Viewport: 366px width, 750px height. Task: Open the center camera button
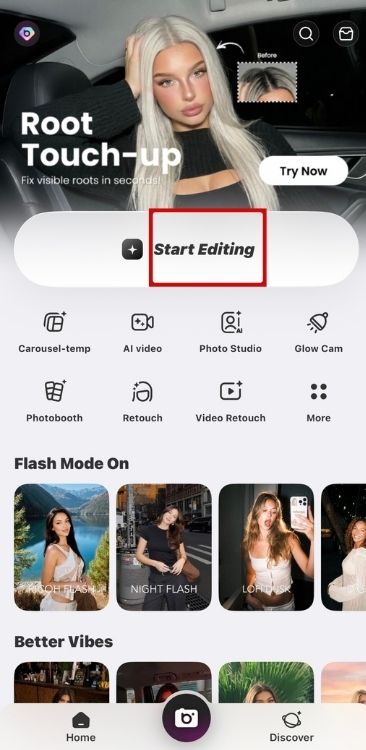point(186,718)
